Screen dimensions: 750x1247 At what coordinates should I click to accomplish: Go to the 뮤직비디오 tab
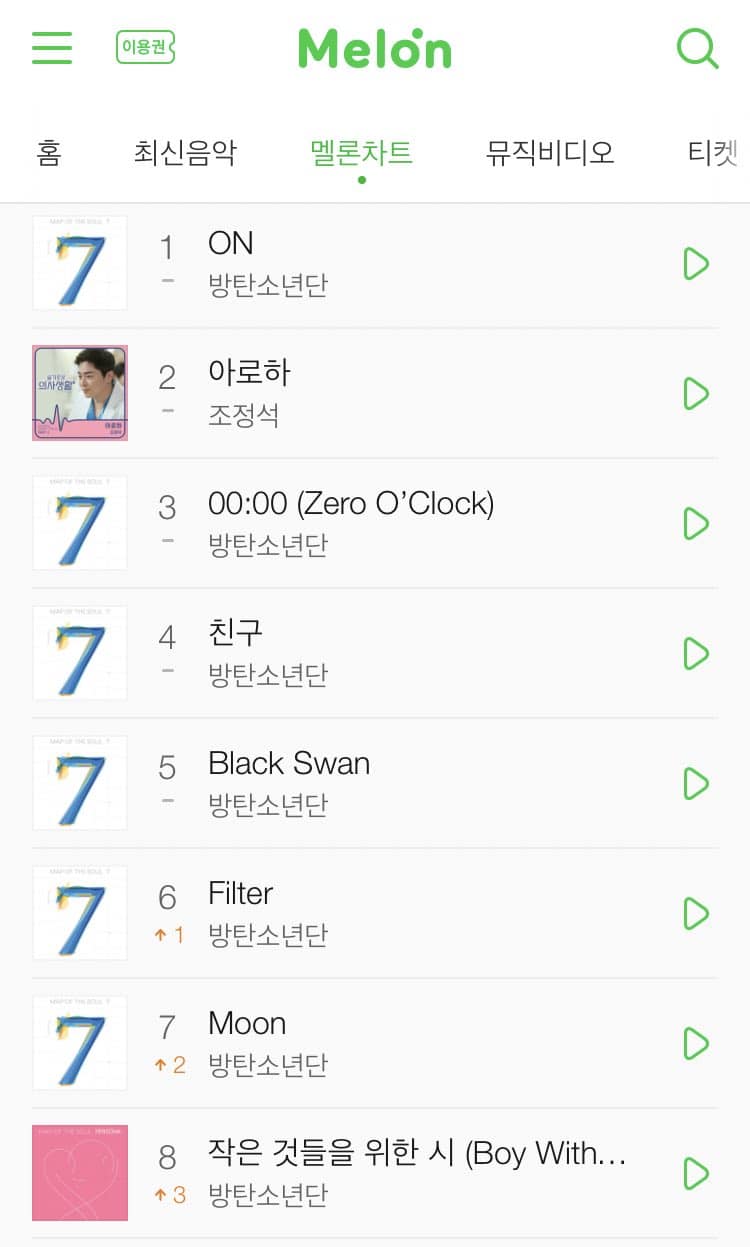point(550,153)
